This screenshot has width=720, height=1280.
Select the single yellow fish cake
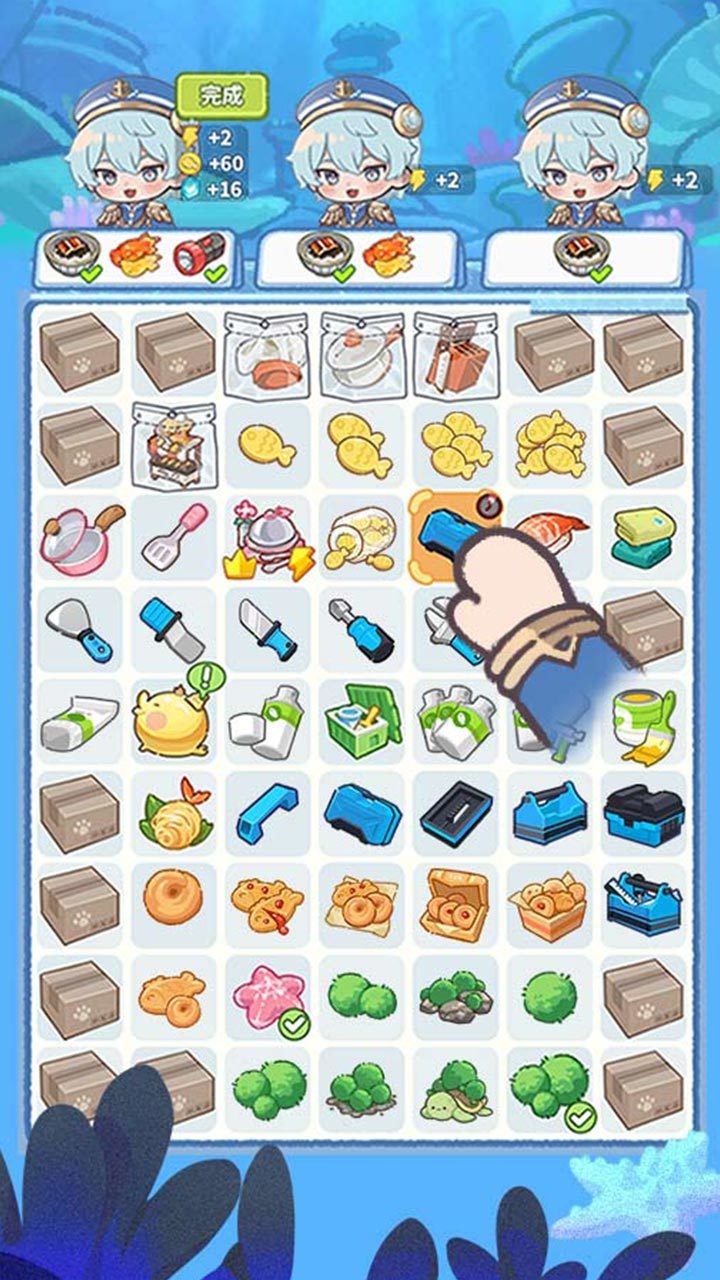click(266, 445)
